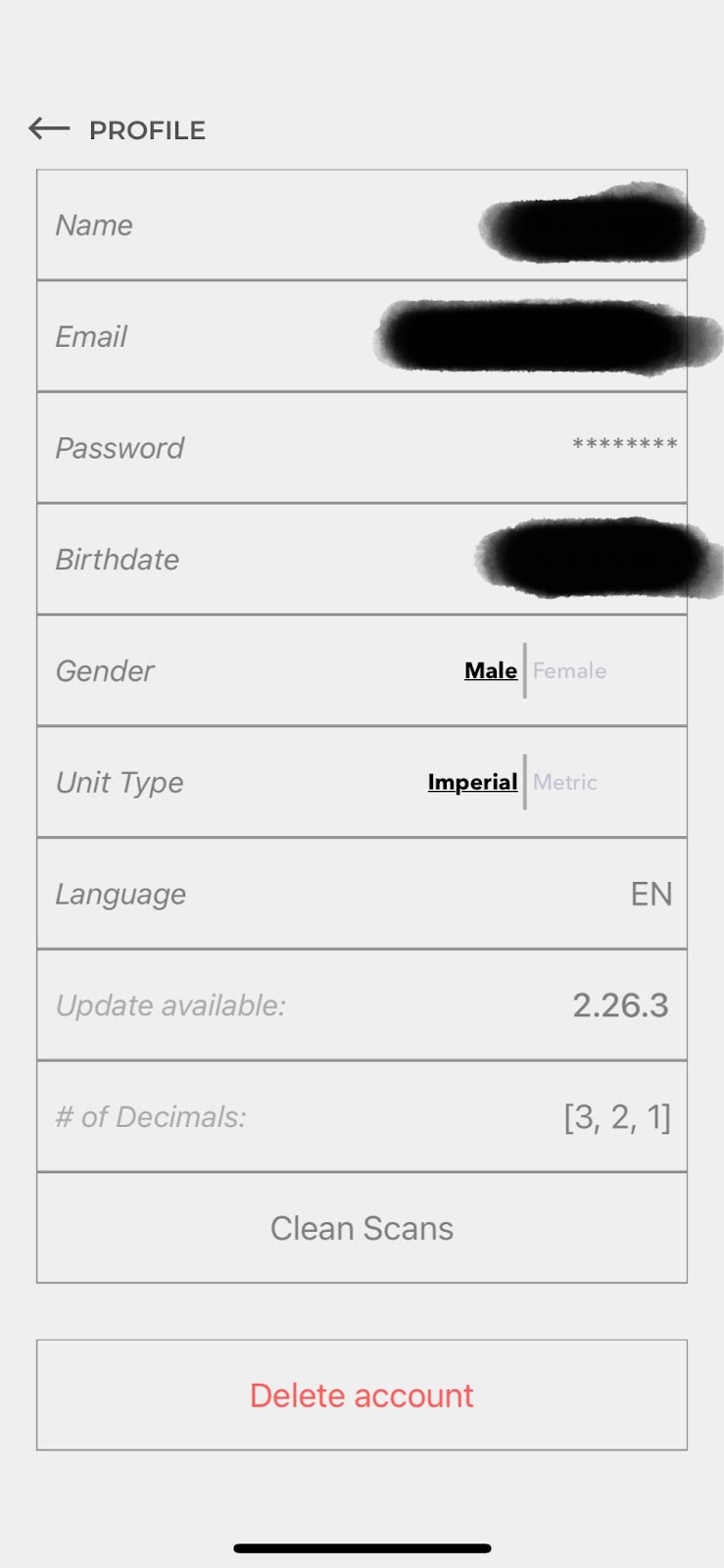This screenshot has height=1568, width=724.
Task: Change the Password field
Action: point(362,448)
